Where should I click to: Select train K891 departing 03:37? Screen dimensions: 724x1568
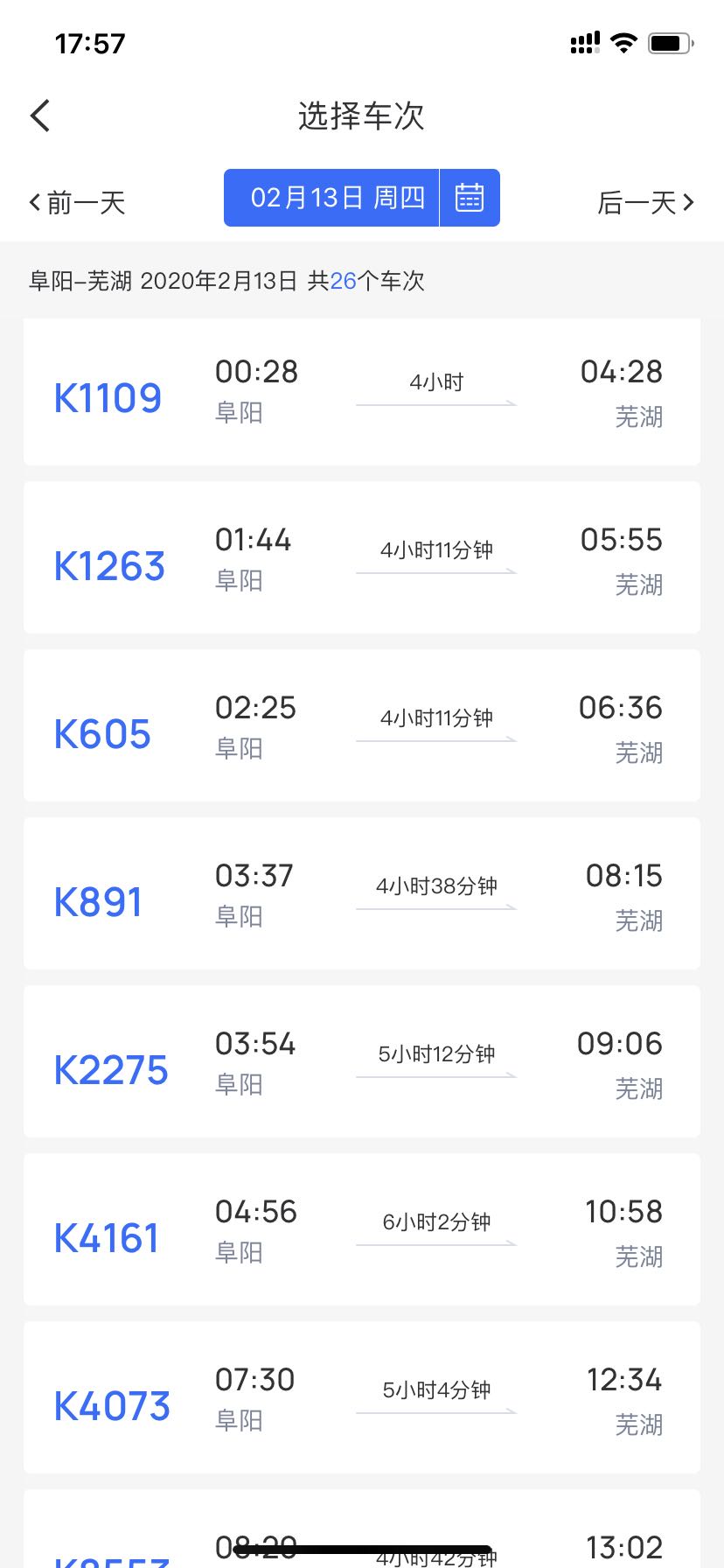click(x=362, y=893)
